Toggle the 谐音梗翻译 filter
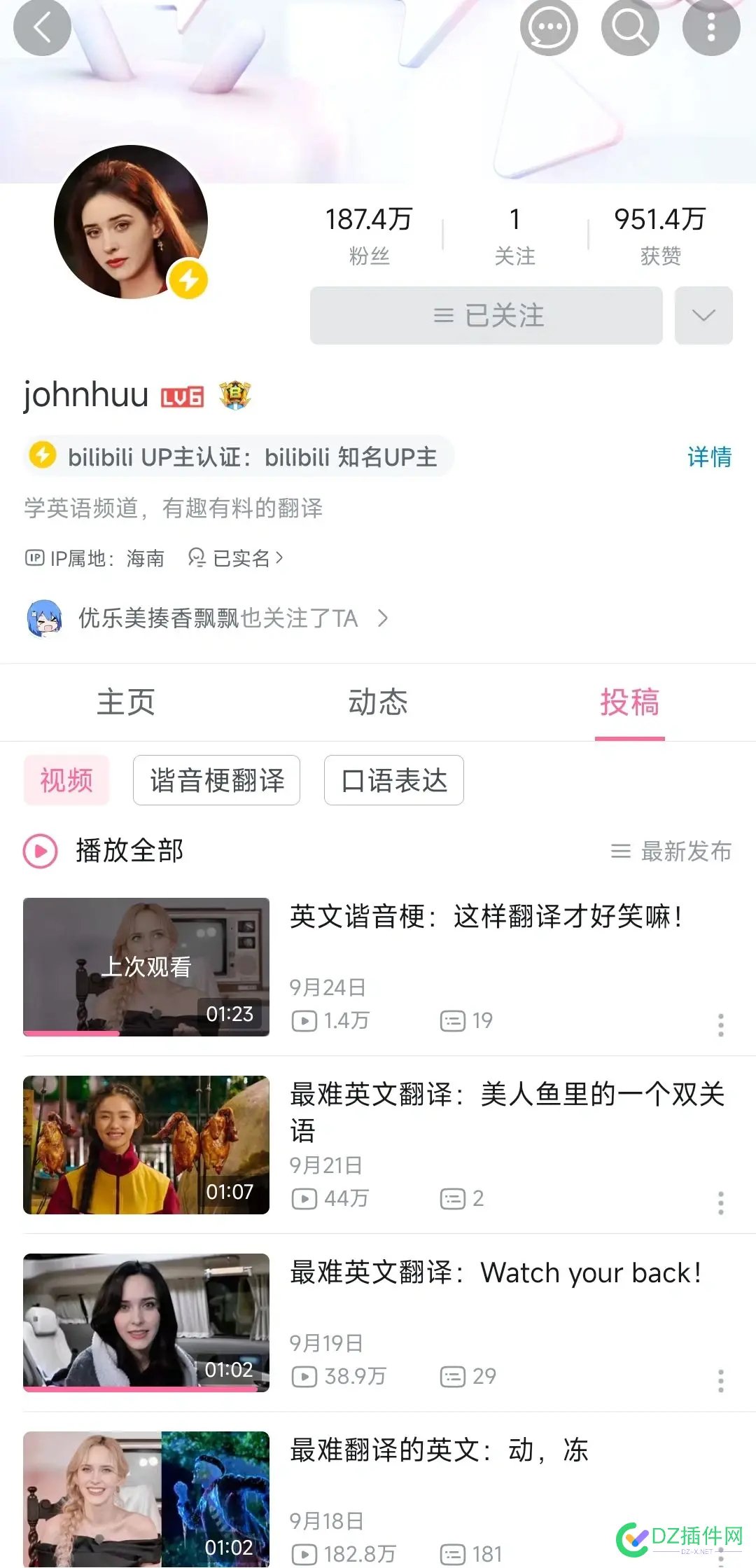Screen dimensions: 756x1568 pyautogui.click(x=216, y=781)
